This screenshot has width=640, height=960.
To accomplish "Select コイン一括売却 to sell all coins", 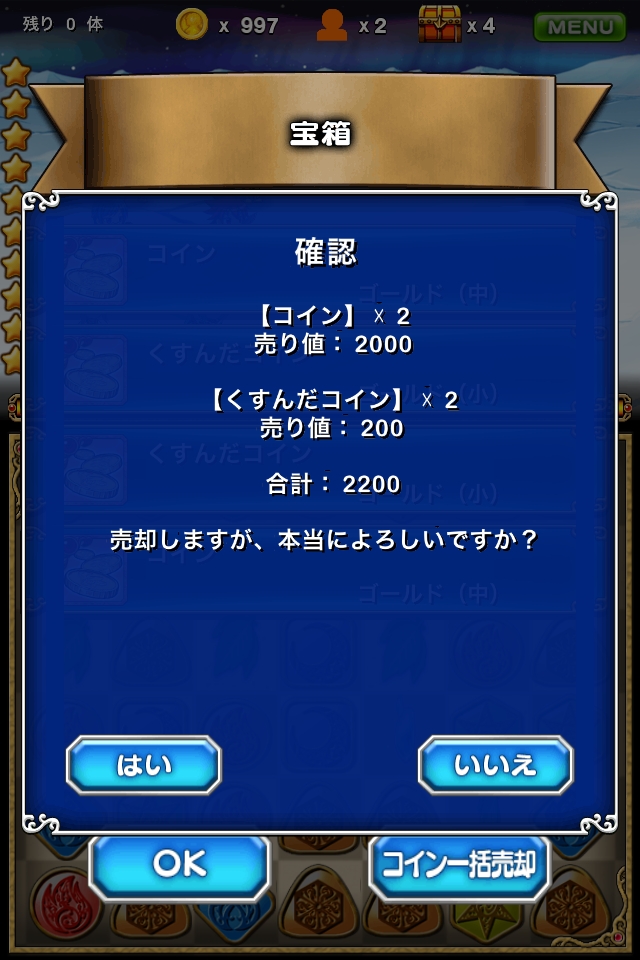I will point(460,864).
